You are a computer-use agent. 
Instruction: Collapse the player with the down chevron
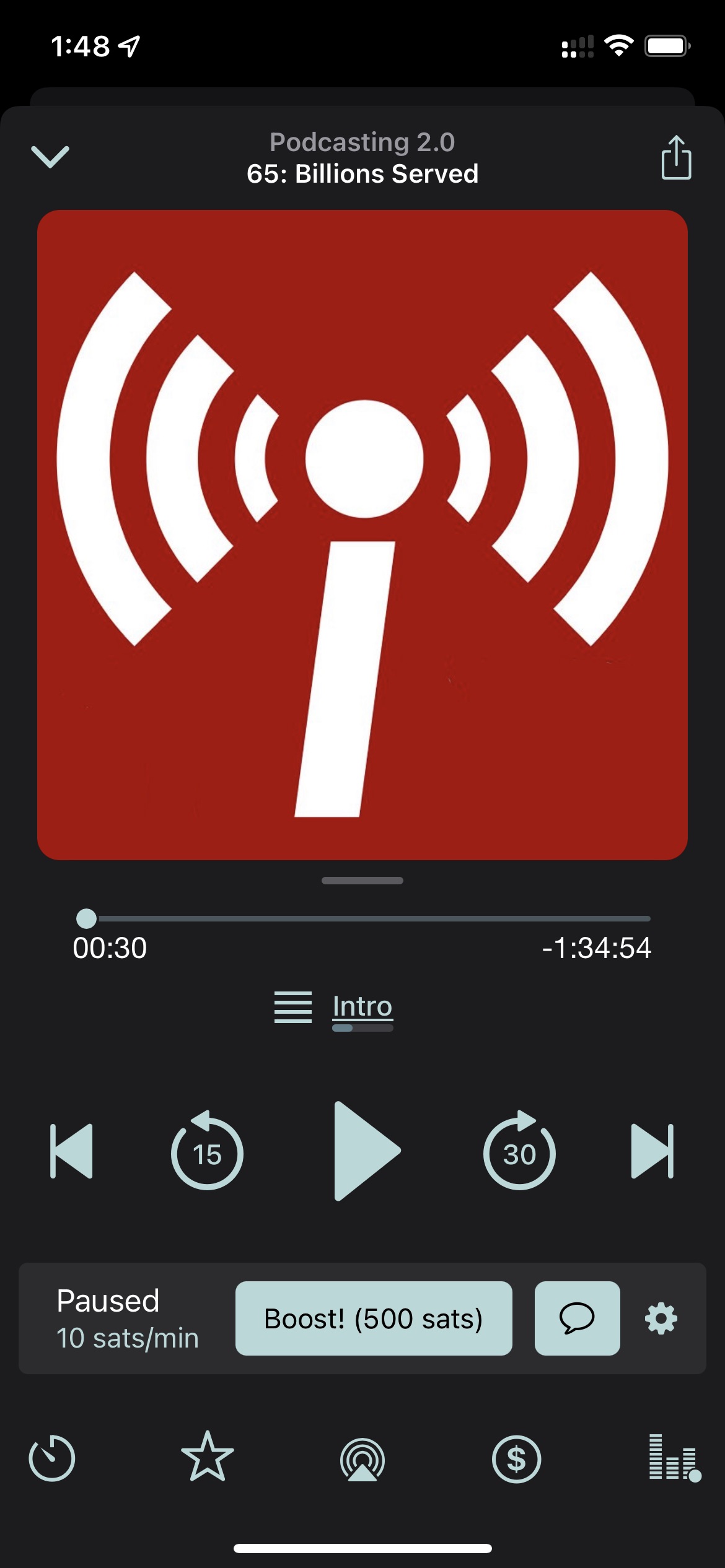pyautogui.click(x=50, y=157)
